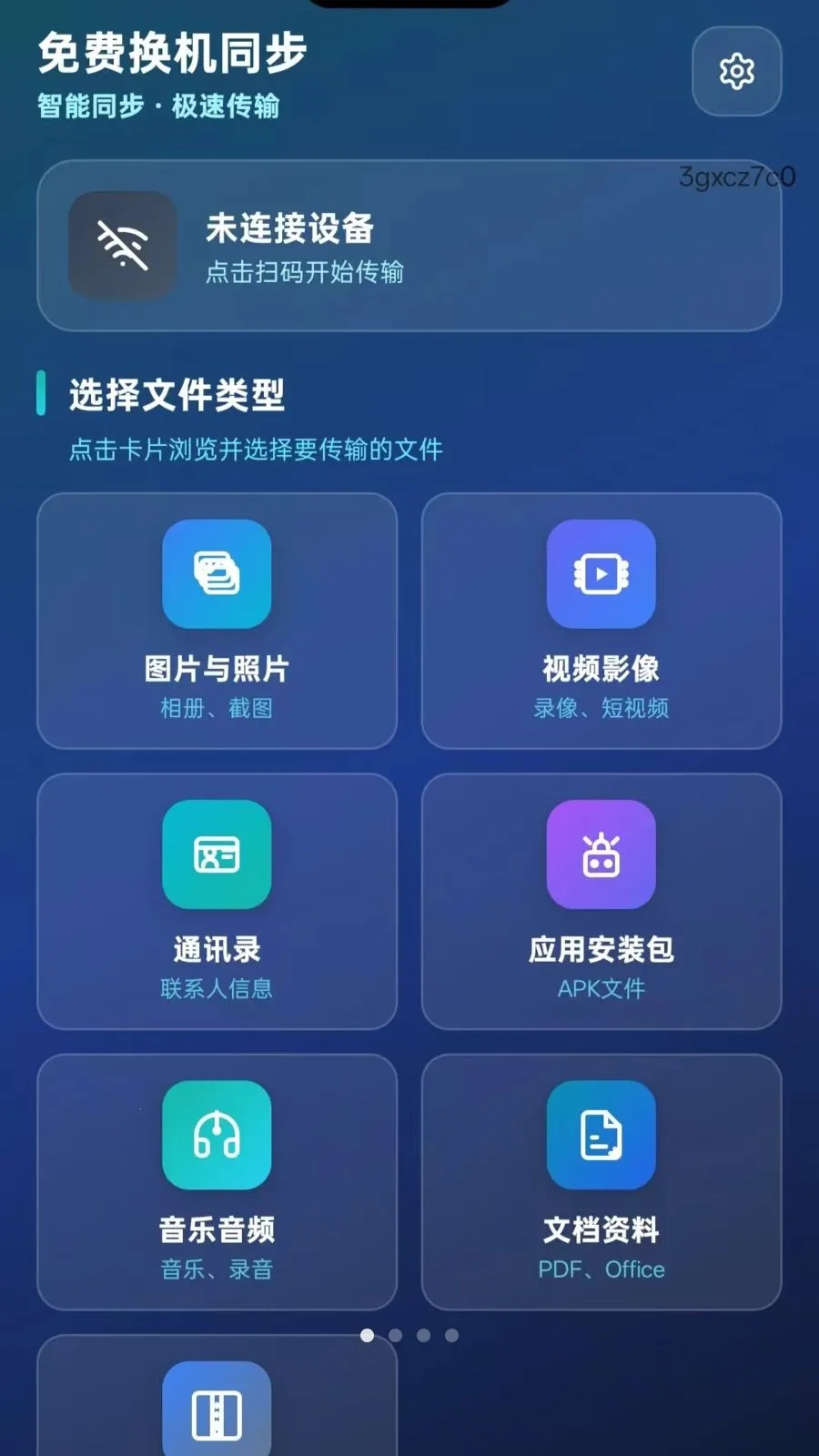
Task: Select the 相册、截图 subtitle link
Action: click(217, 709)
